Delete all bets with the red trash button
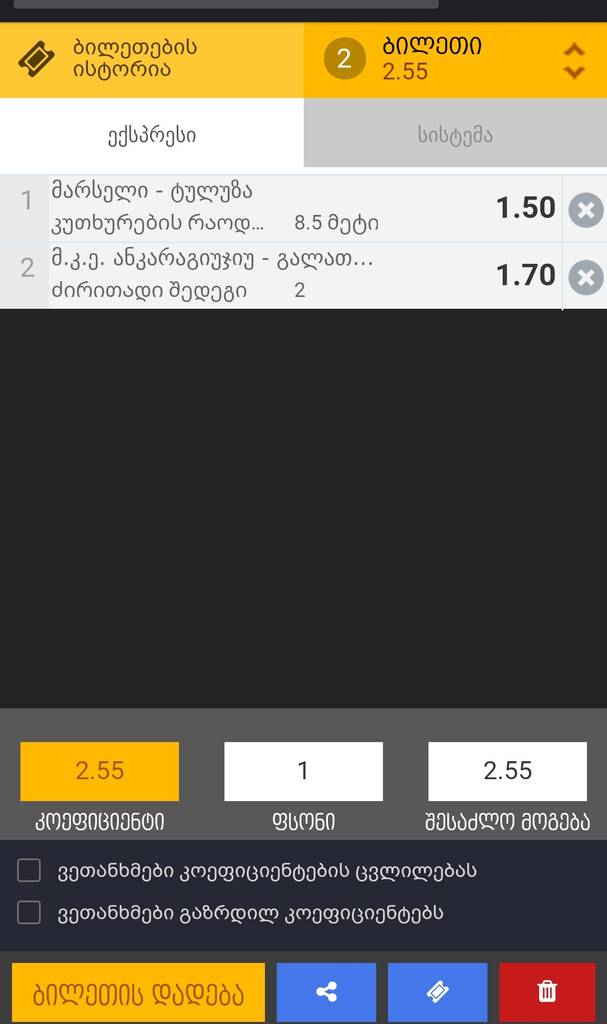This screenshot has height=1024, width=607. (x=547, y=992)
